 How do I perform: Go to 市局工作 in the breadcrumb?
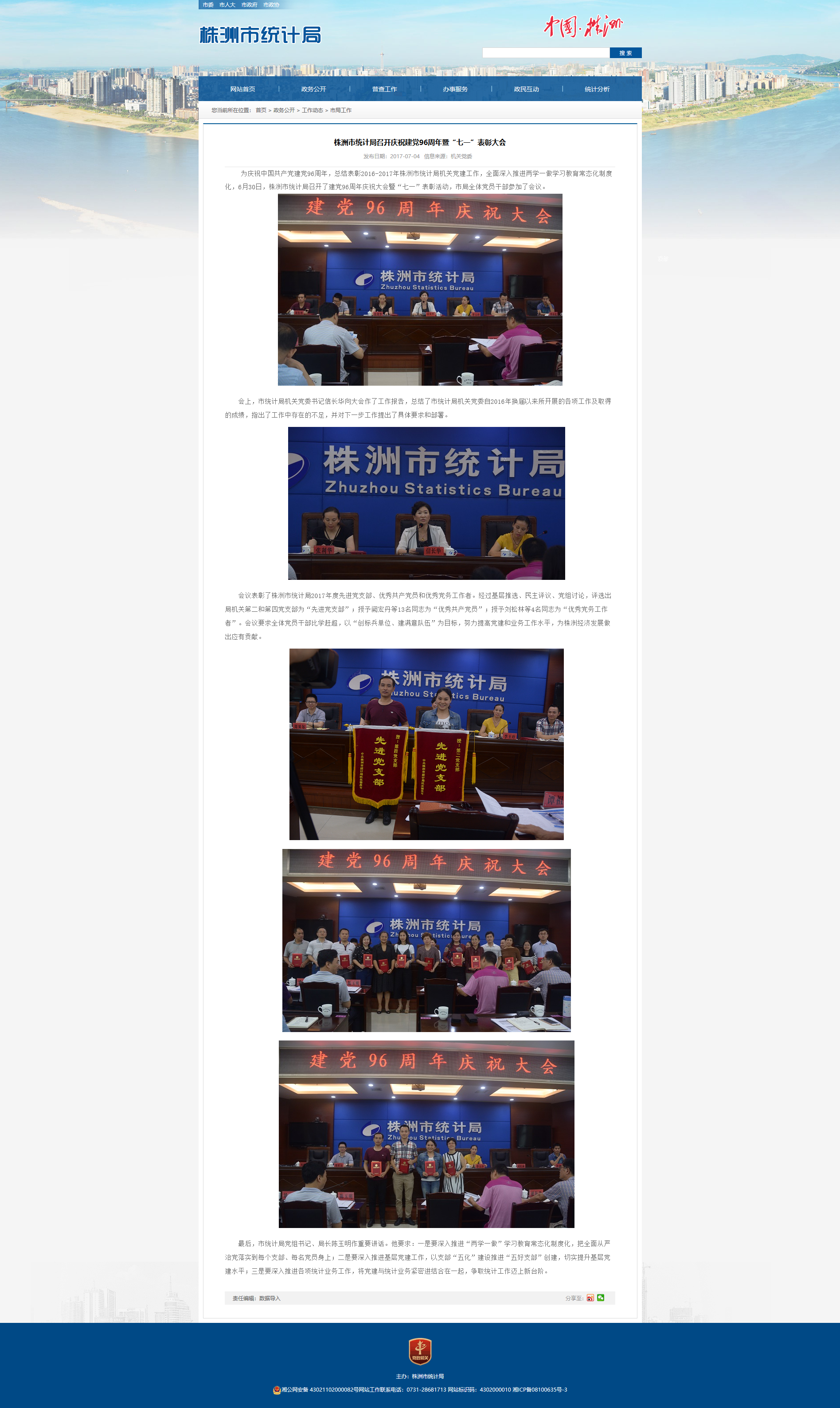tap(341, 110)
